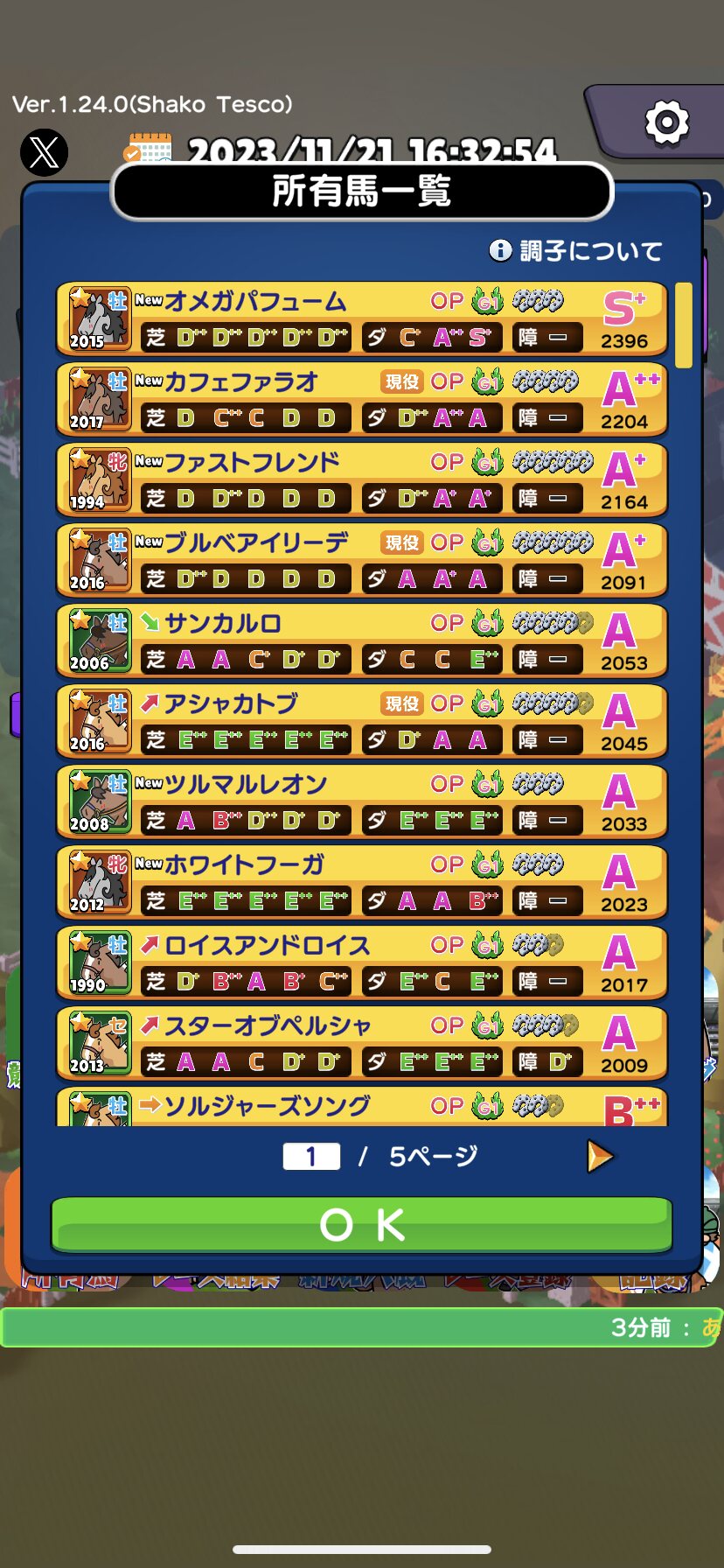Screen dimensions: 724x1568
Task: Go to the next page arrow
Action: tap(600, 1156)
